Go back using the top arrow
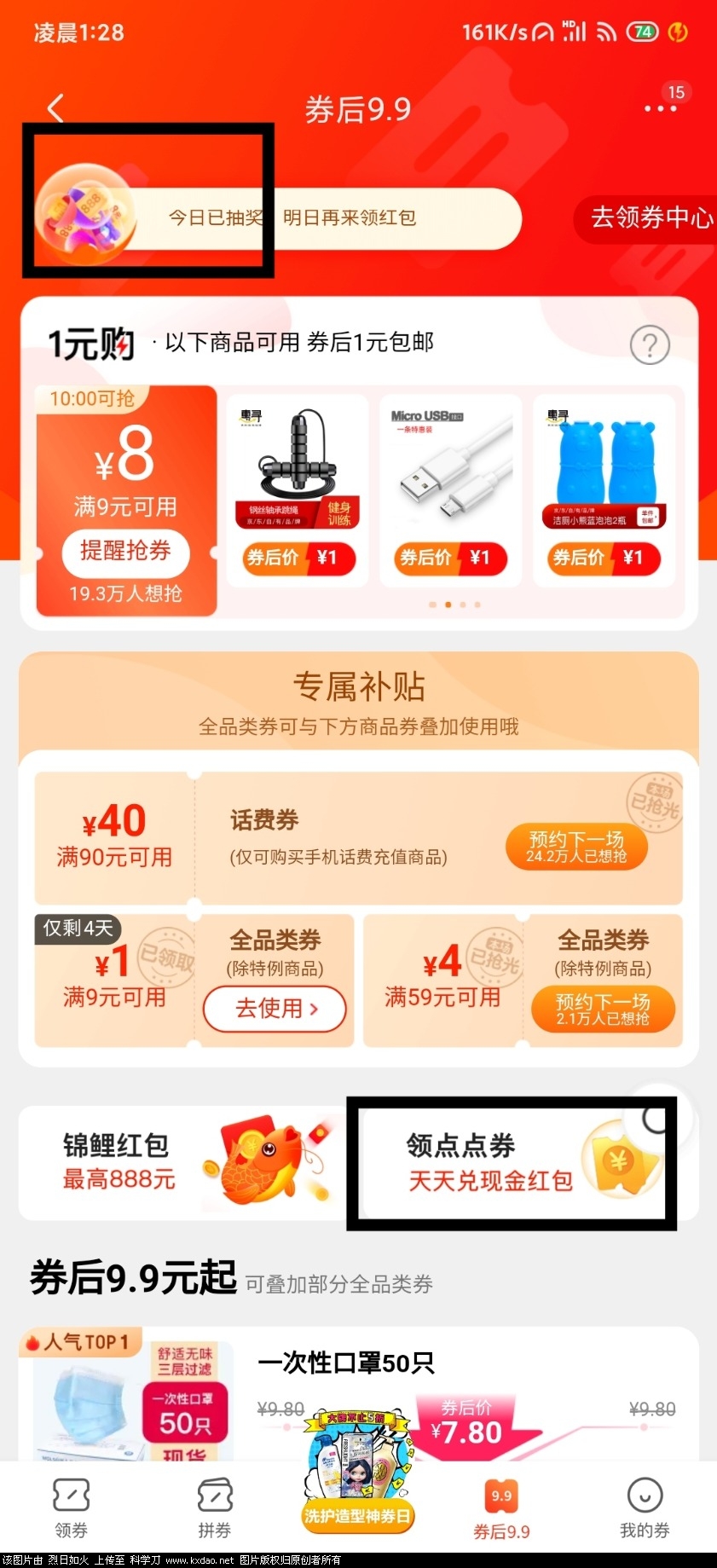 click(x=56, y=109)
